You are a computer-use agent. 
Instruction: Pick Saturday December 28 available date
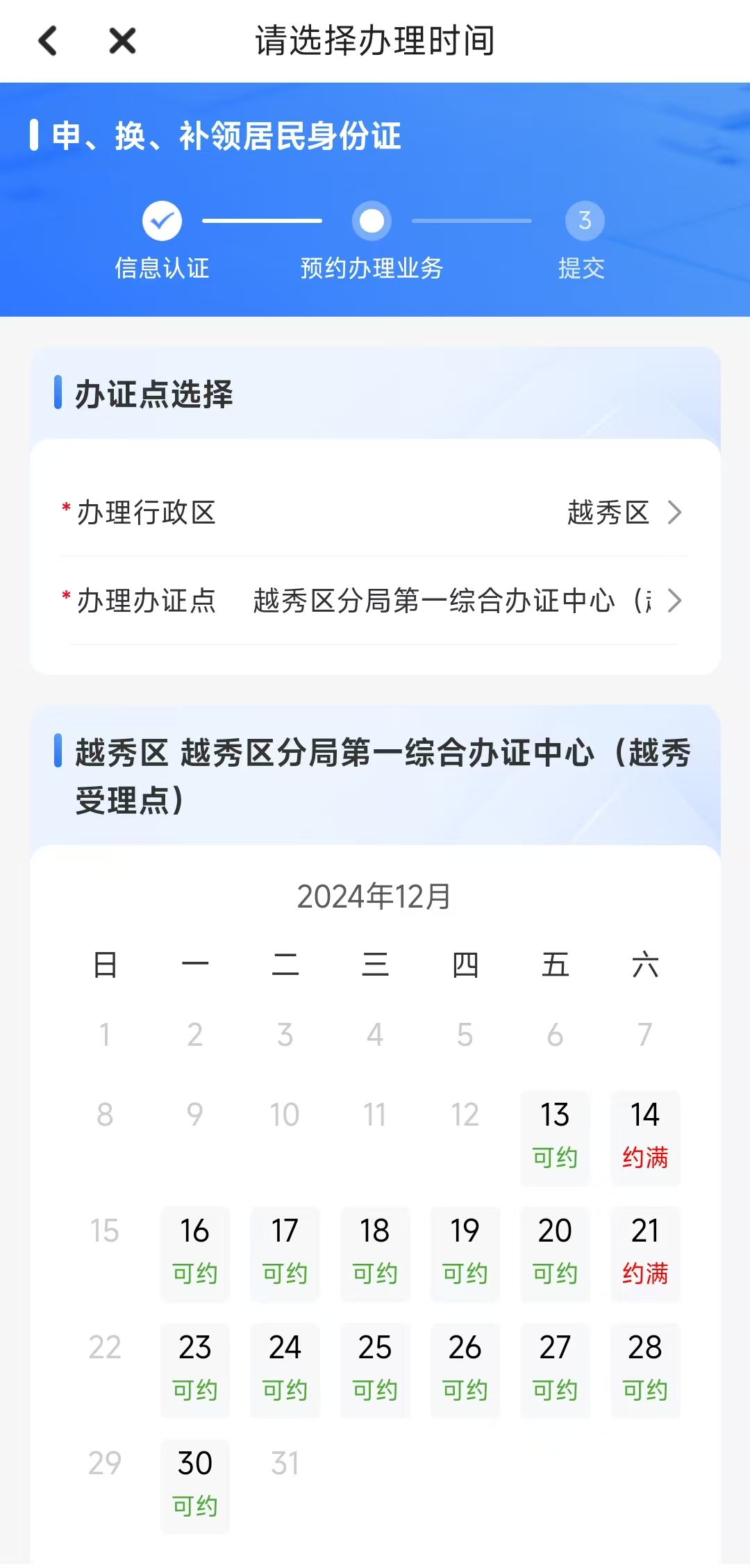pyautogui.click(x=645, y=1369)
